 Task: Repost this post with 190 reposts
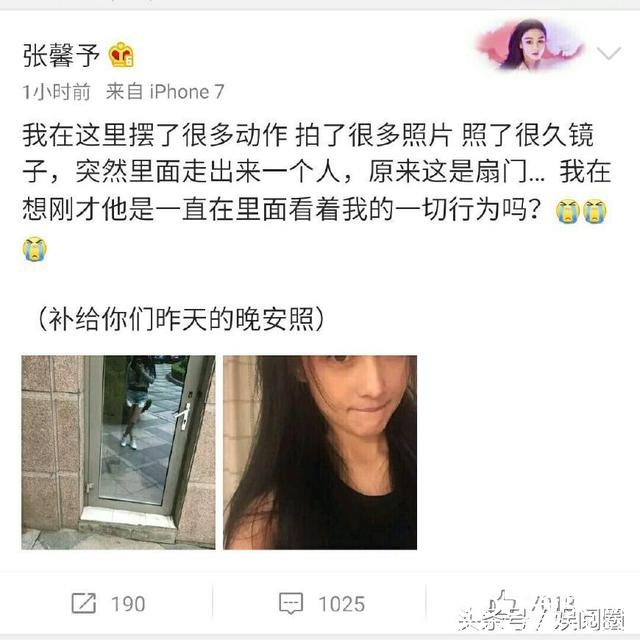[108, 603]
